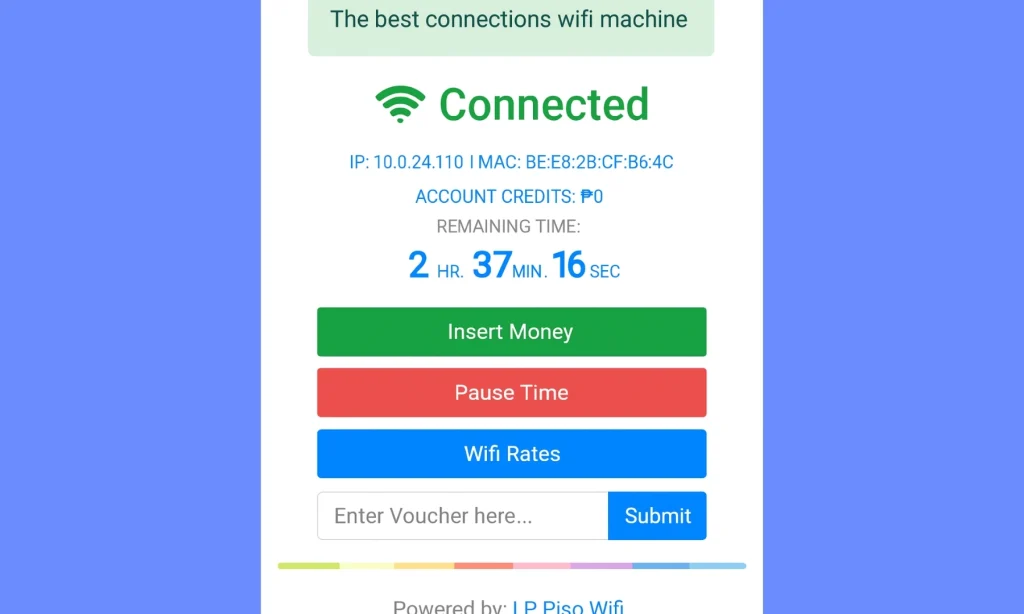Focus the Enter Voucher field
Image resolution: width=1024 pixels, height=614 pixels.
pyautogui.click(x=462, y=516)
